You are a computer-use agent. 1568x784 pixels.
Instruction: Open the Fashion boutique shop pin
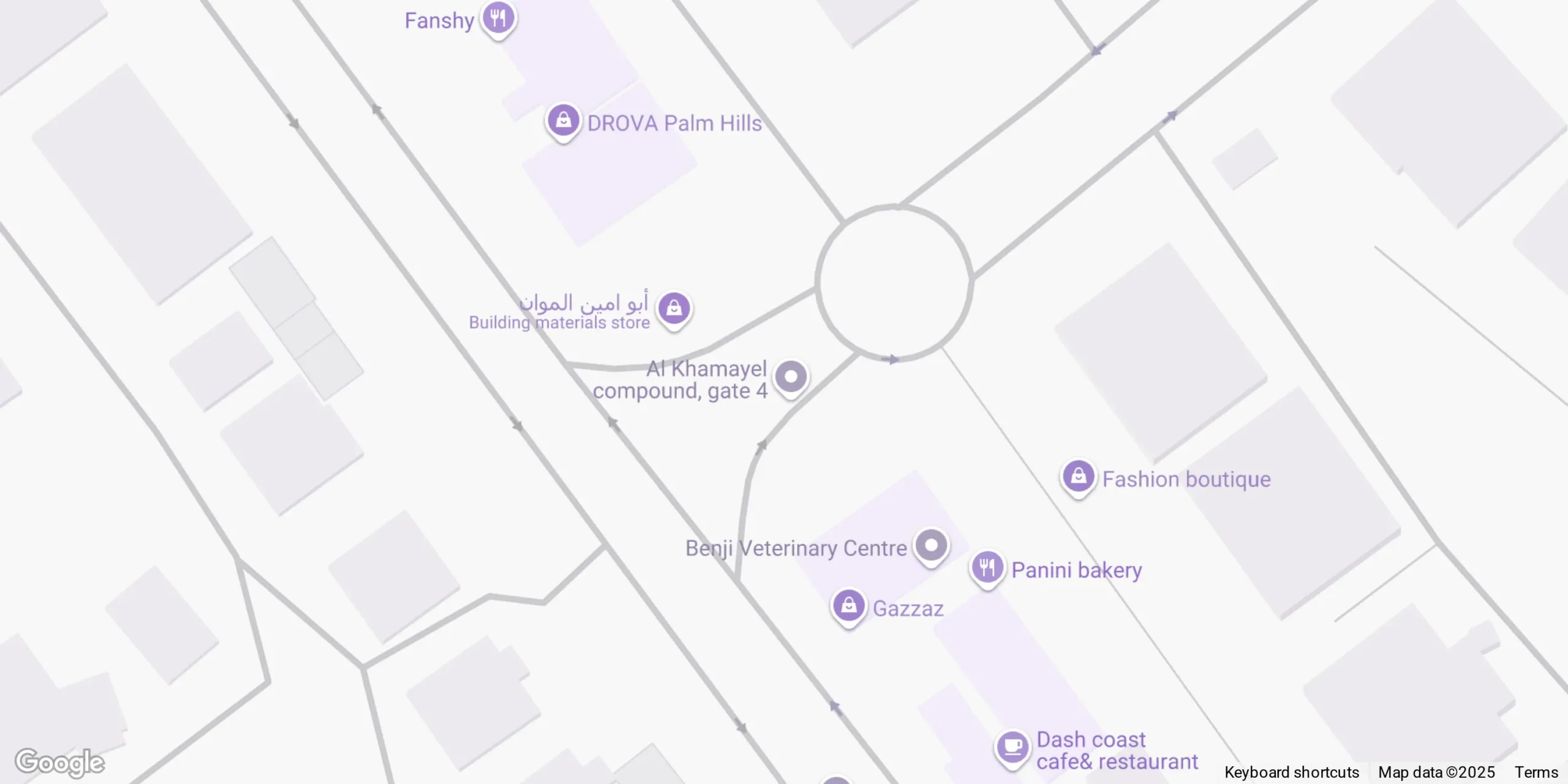tap(1078, 477)
